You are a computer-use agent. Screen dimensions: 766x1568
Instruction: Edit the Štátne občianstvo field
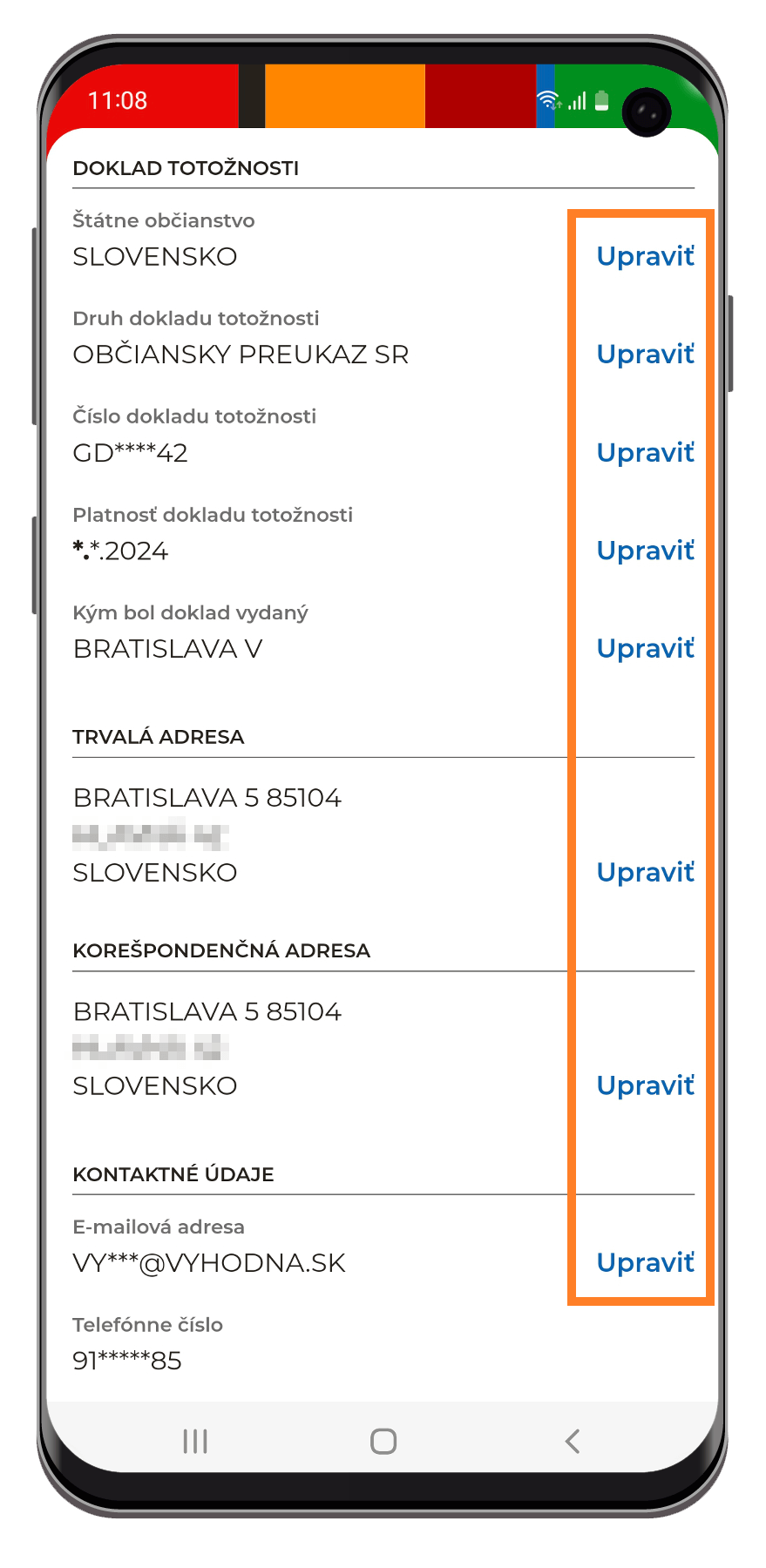click(645, 257)
